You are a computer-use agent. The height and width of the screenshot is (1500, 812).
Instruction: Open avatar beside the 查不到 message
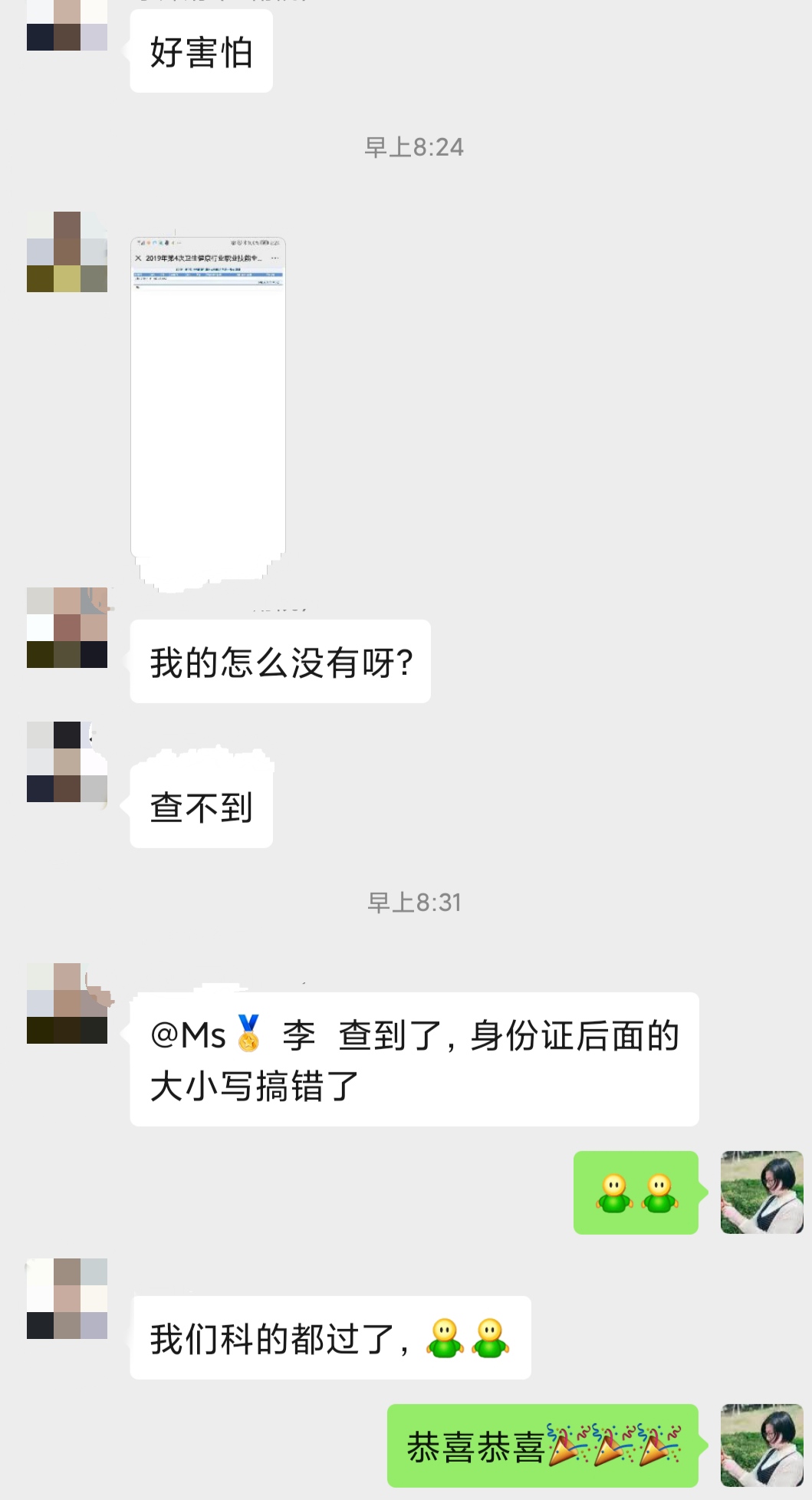click(x=67, y=762)
